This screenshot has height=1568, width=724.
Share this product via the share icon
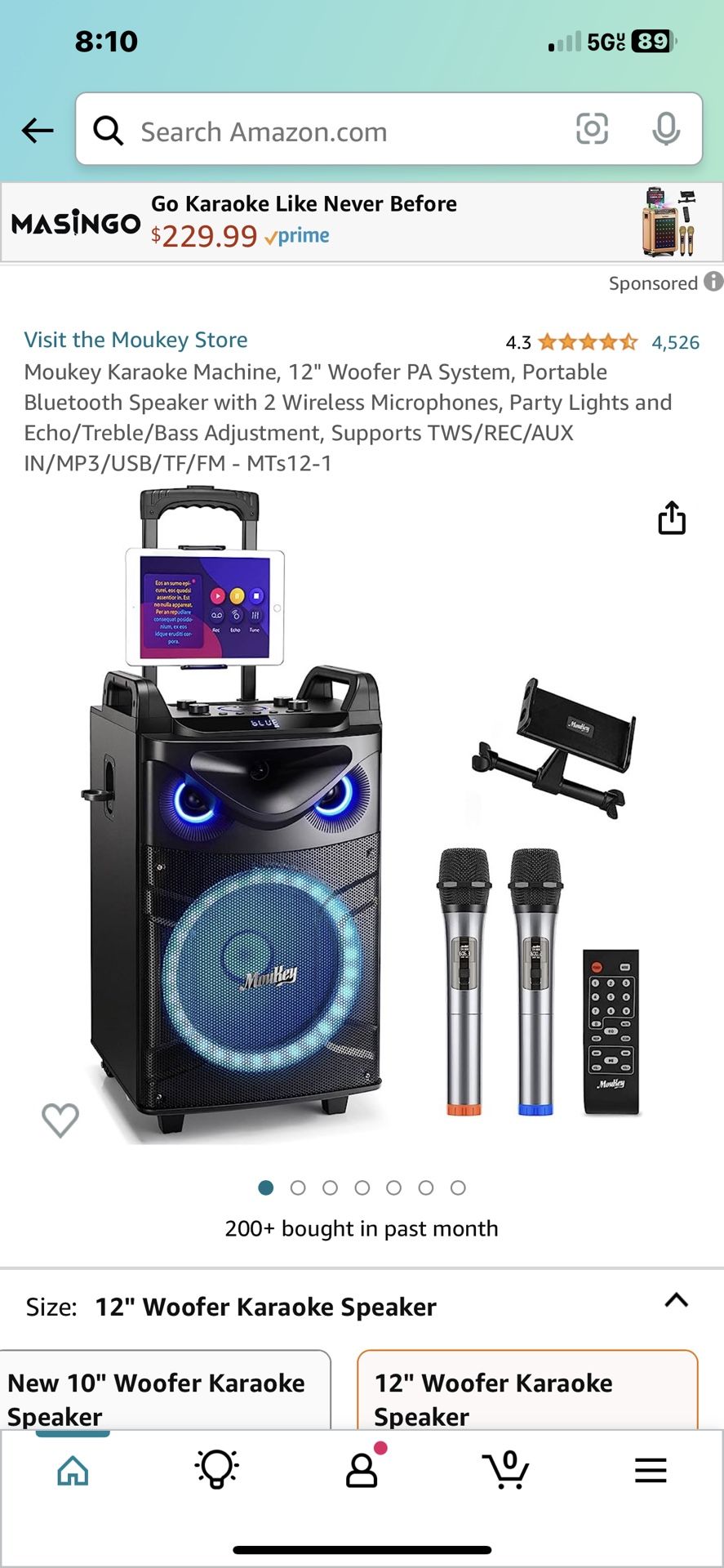(x=671, y=519)
